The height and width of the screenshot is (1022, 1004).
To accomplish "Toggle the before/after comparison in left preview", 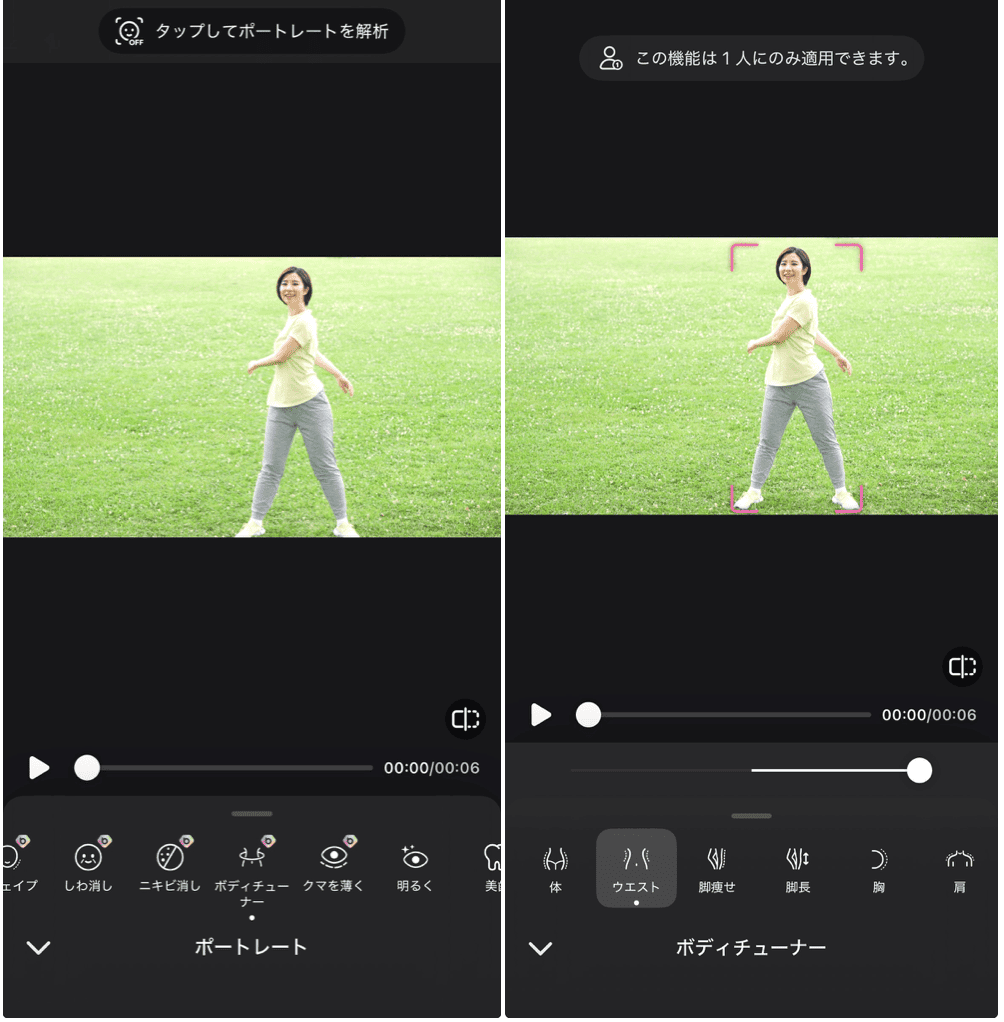I will pos(465,720).
